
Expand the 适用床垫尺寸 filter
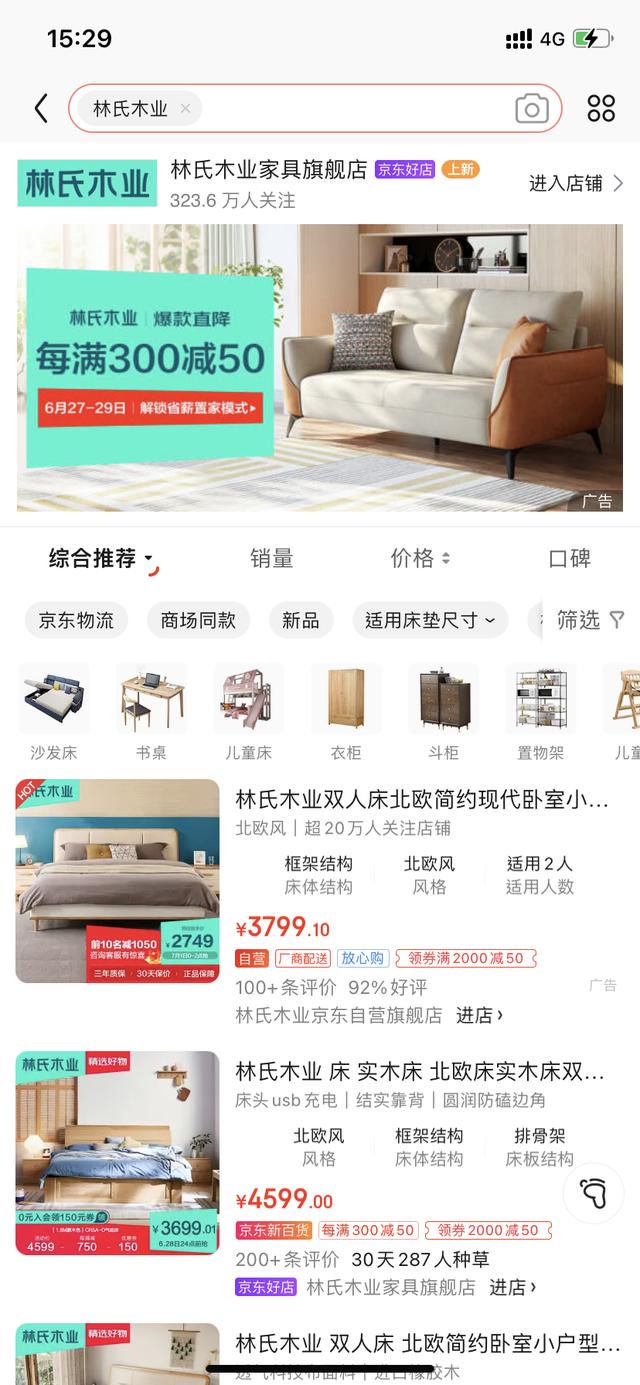(429, 620)
